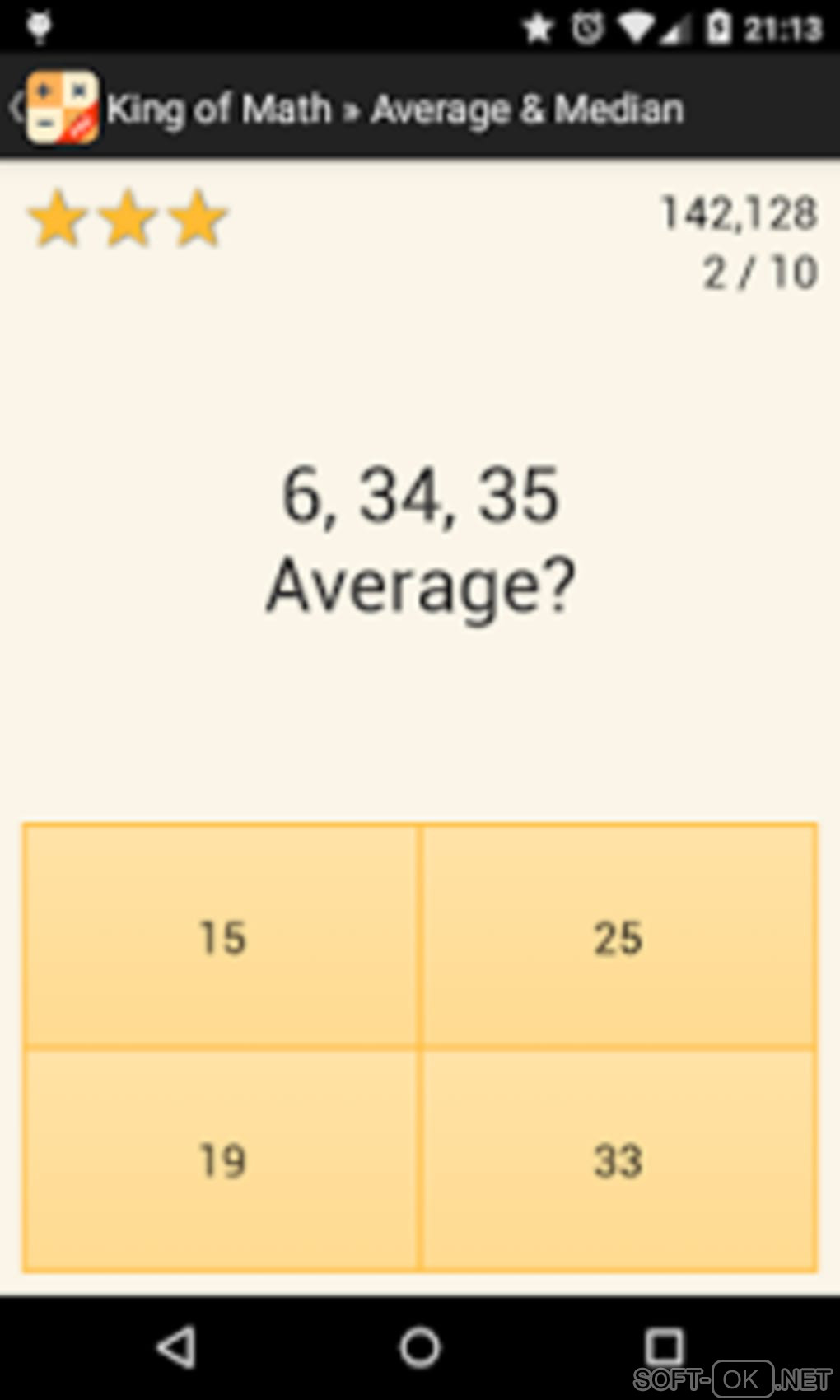840x1400 pixels.
Task: Go to the home screen
Action: point(420,1347)
